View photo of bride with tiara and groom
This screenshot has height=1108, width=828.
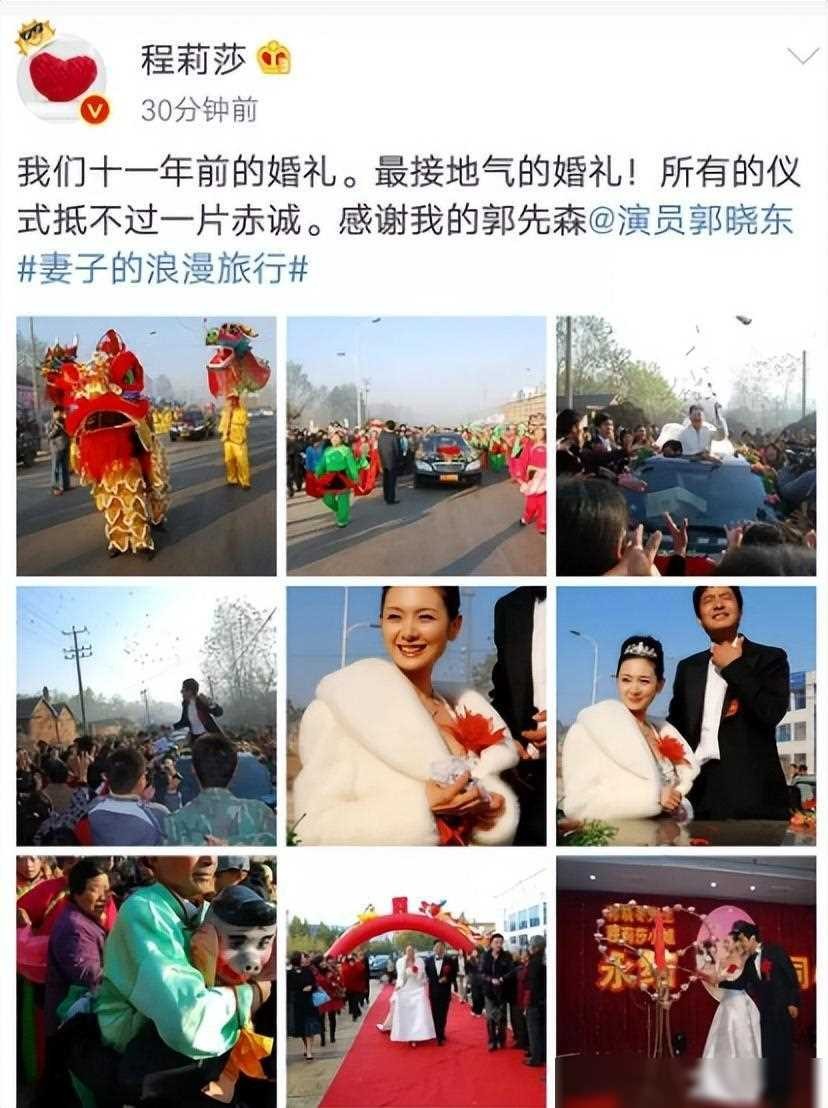(x=686, y=716)
